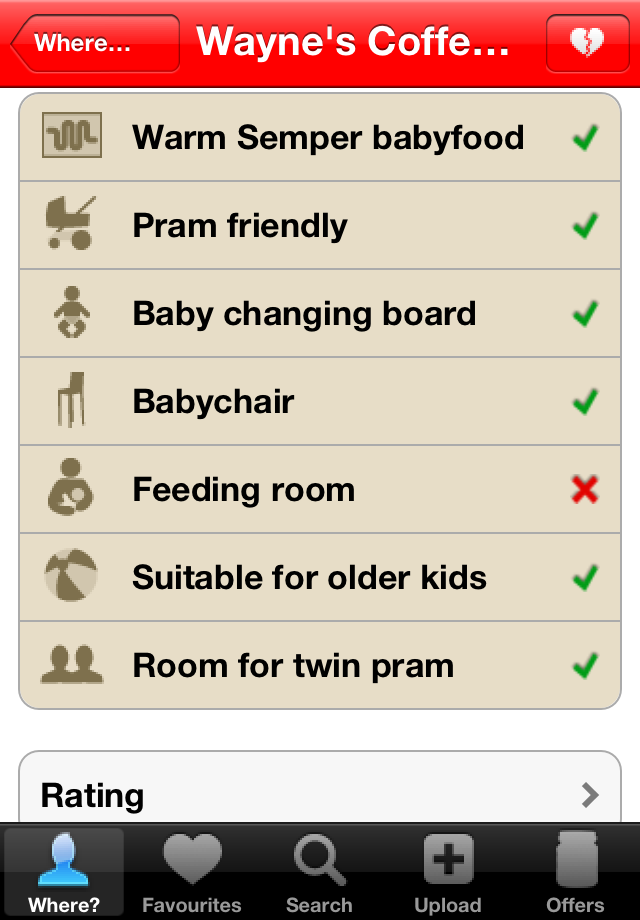
Task: Go back to the Where list
Action: 95,43
